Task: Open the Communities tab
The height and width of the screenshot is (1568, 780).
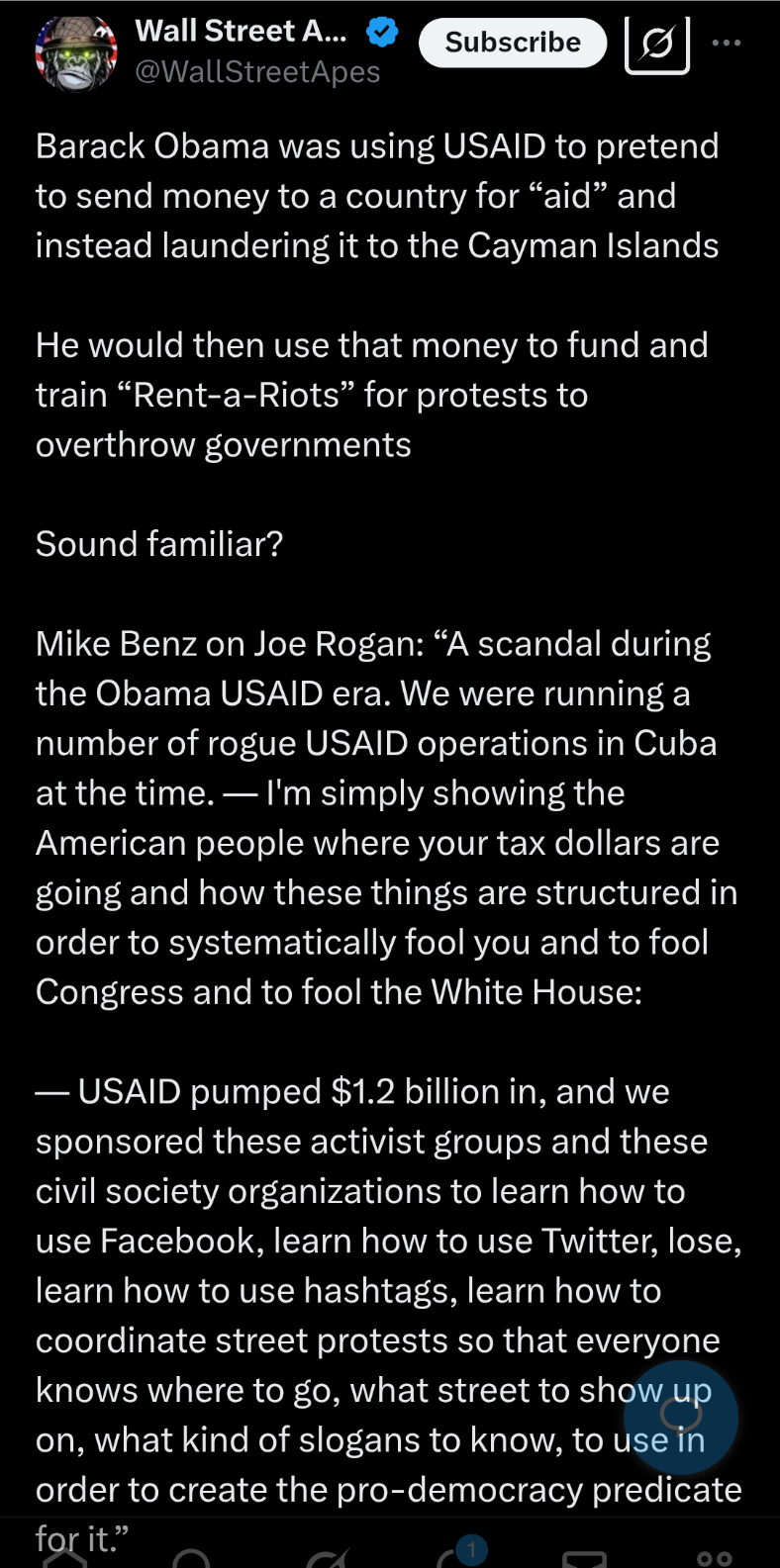Action: coord(714,1559)
